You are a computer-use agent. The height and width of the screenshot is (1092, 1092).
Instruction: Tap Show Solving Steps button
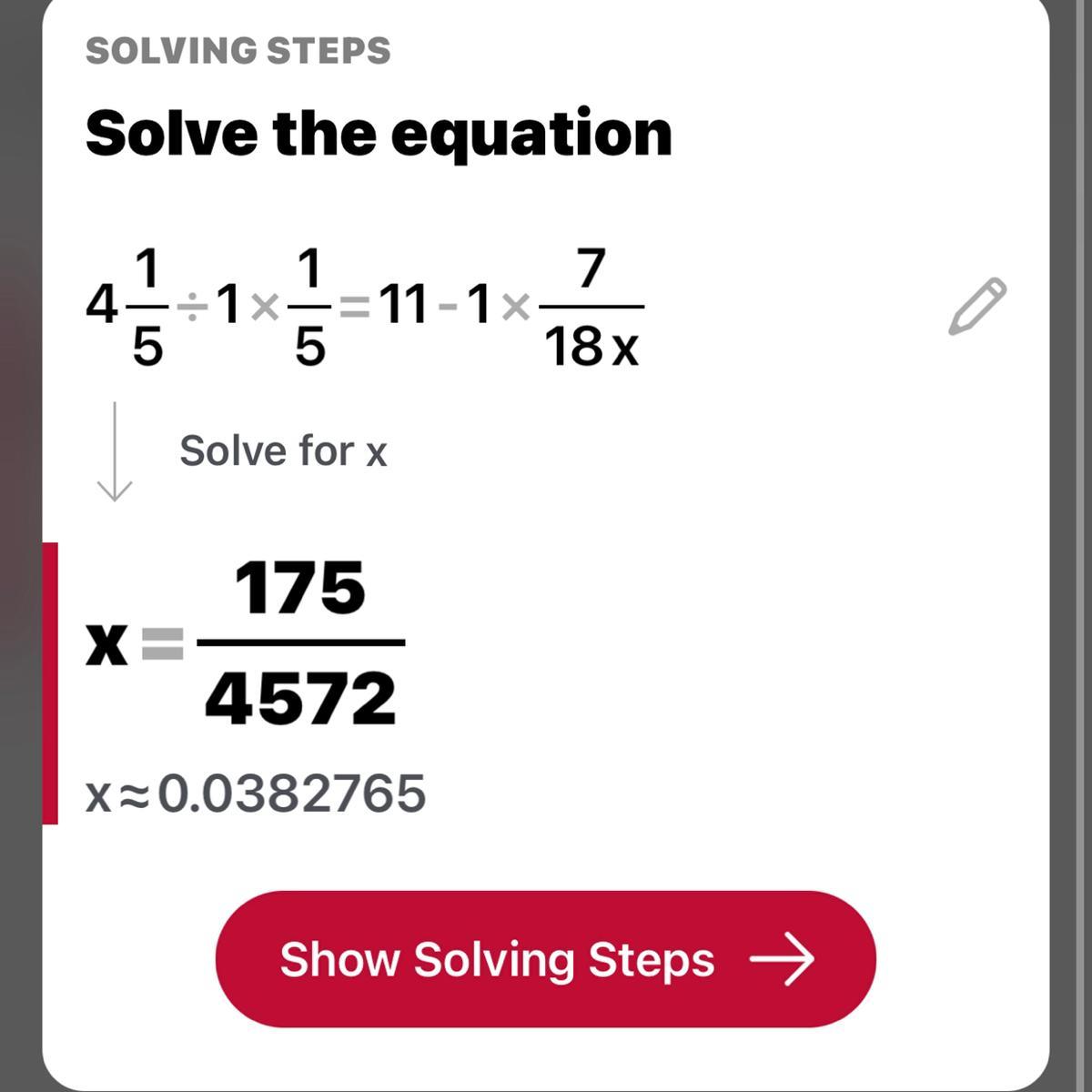coord(545,959)
